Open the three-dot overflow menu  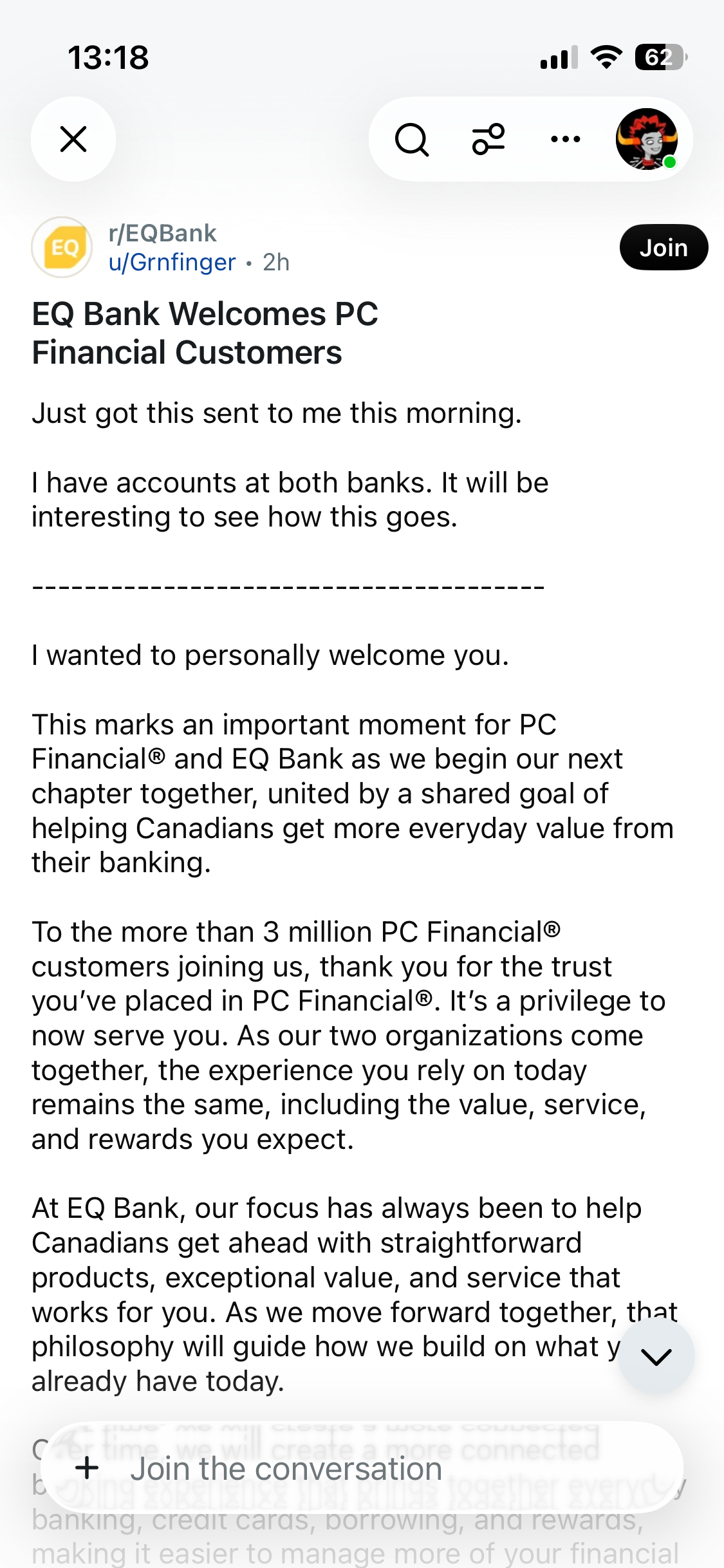(x=566, y=139)
